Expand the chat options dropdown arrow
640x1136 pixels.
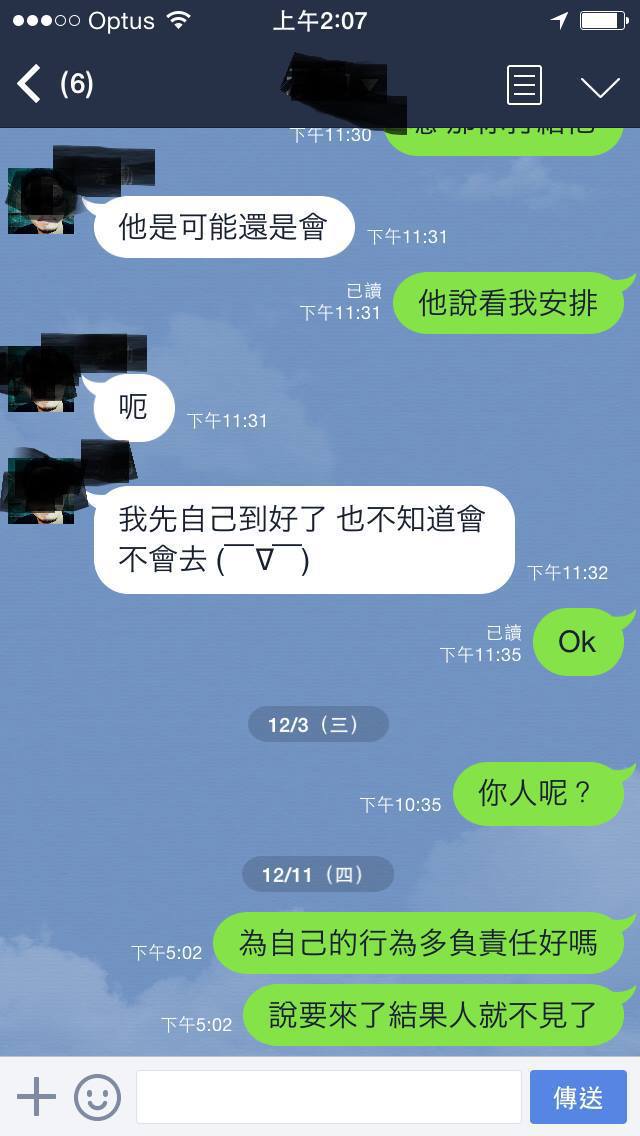(600, 87)
